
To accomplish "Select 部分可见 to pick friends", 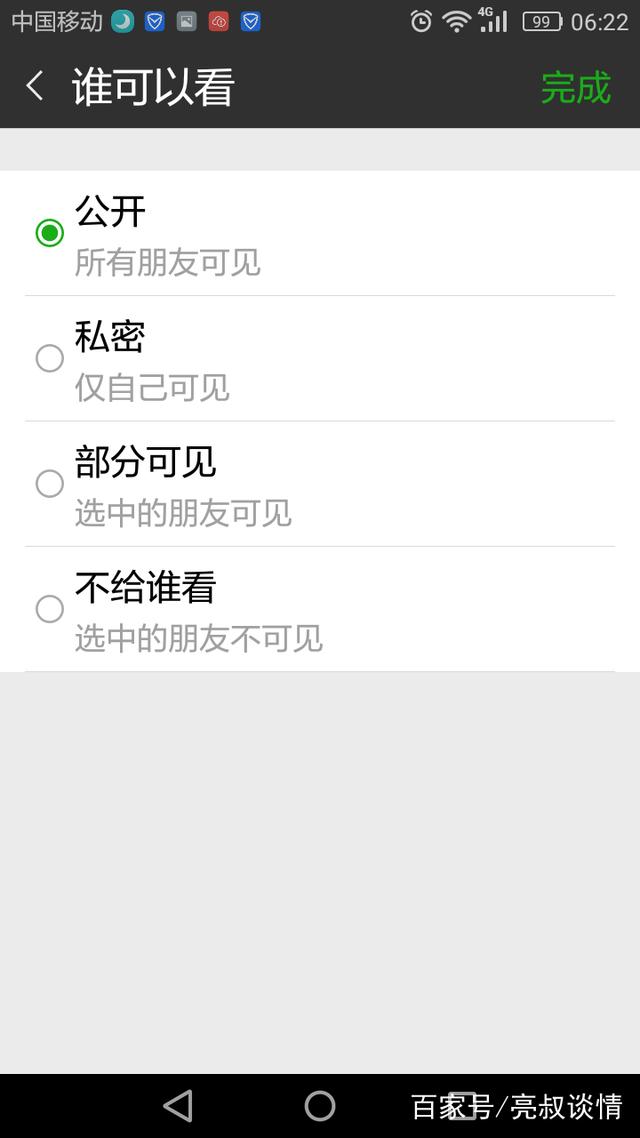I will coord(320,484).
